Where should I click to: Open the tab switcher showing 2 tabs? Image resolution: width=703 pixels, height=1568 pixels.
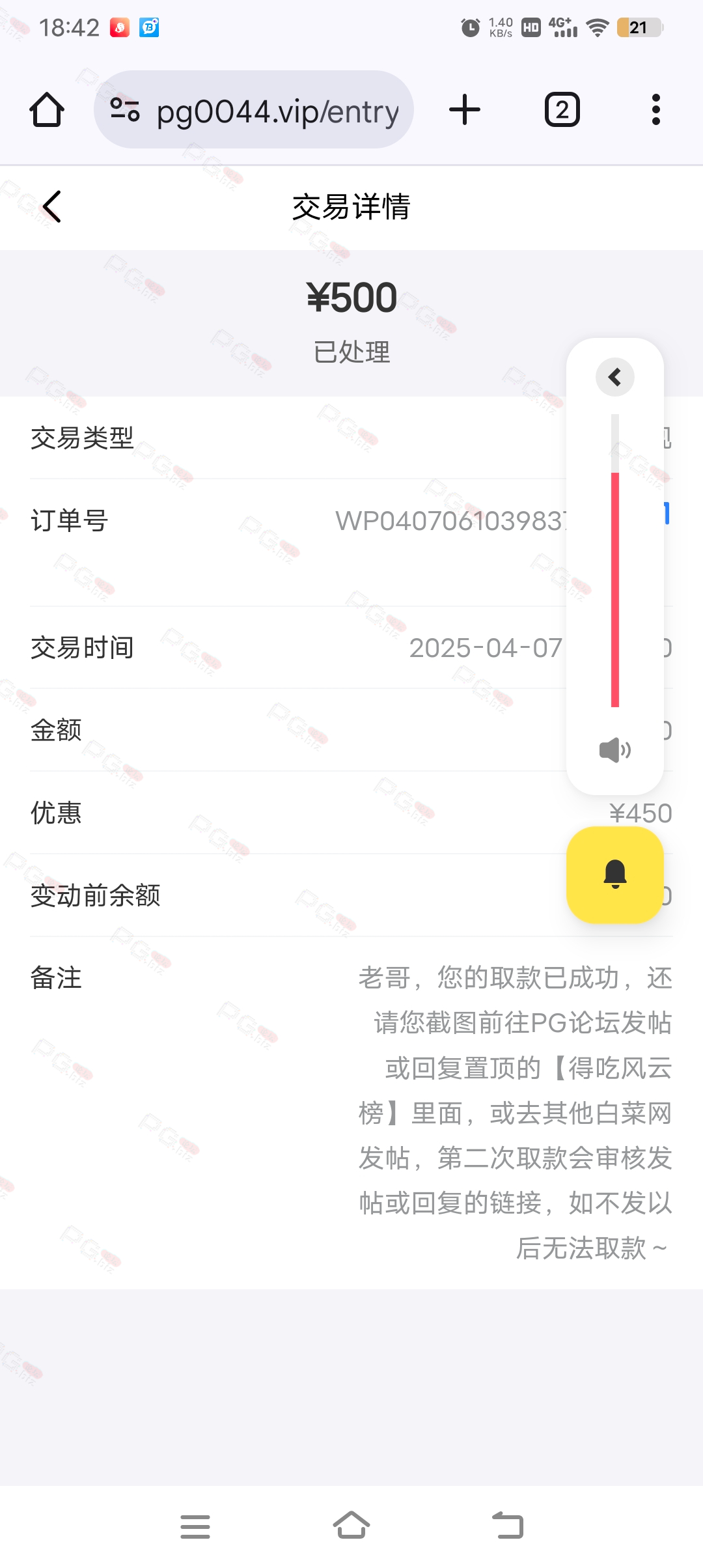click(562, 109)
